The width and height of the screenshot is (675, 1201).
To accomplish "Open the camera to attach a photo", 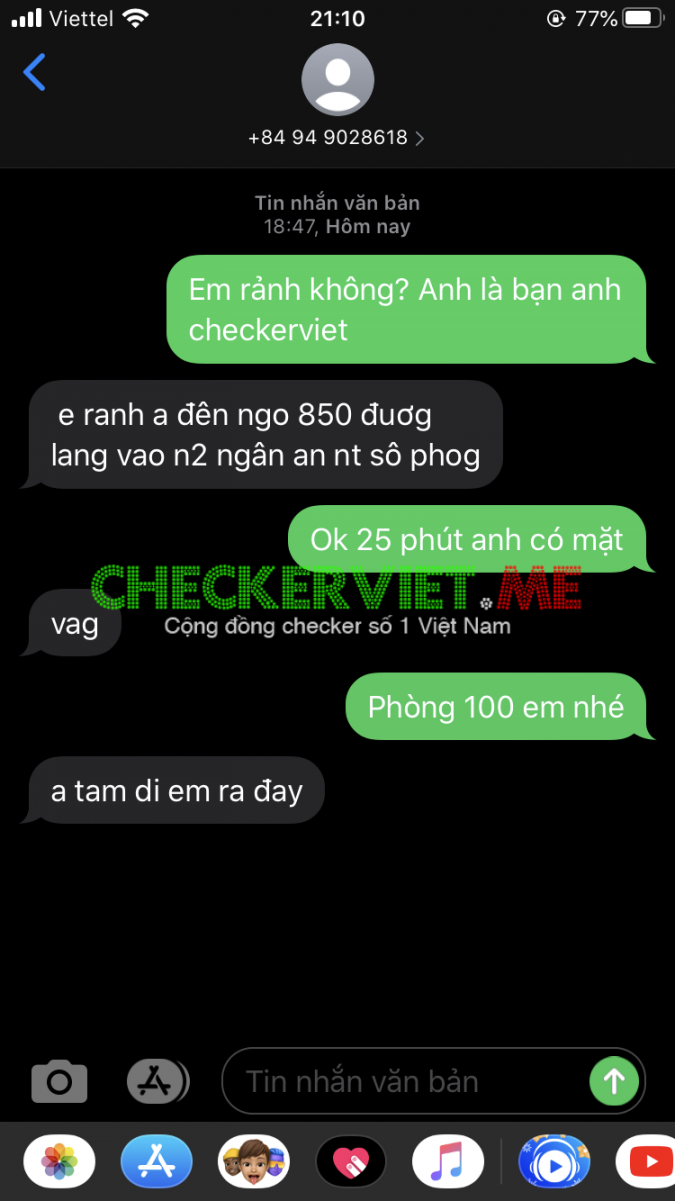I will coord(59,1081).
